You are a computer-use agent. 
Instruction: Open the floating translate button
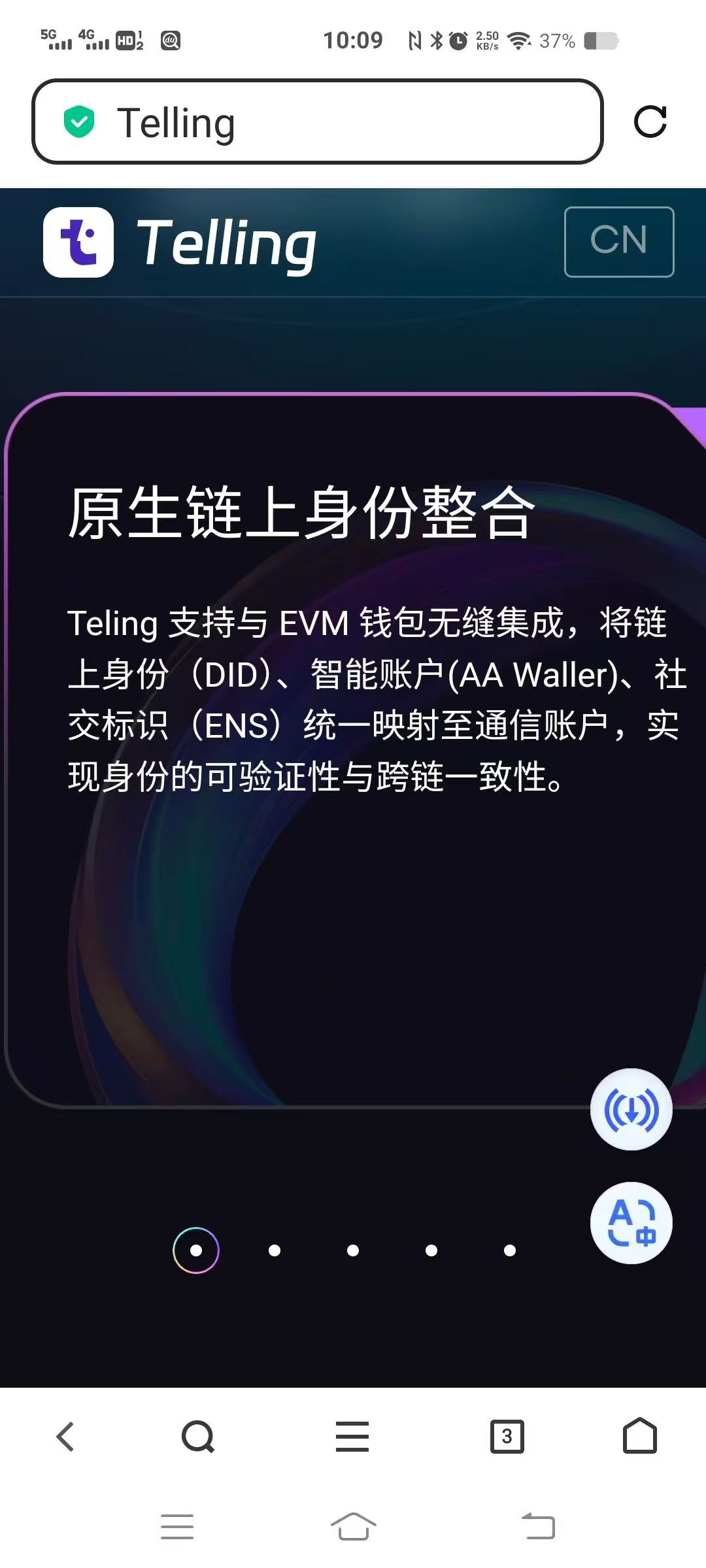pos(631,1223)
